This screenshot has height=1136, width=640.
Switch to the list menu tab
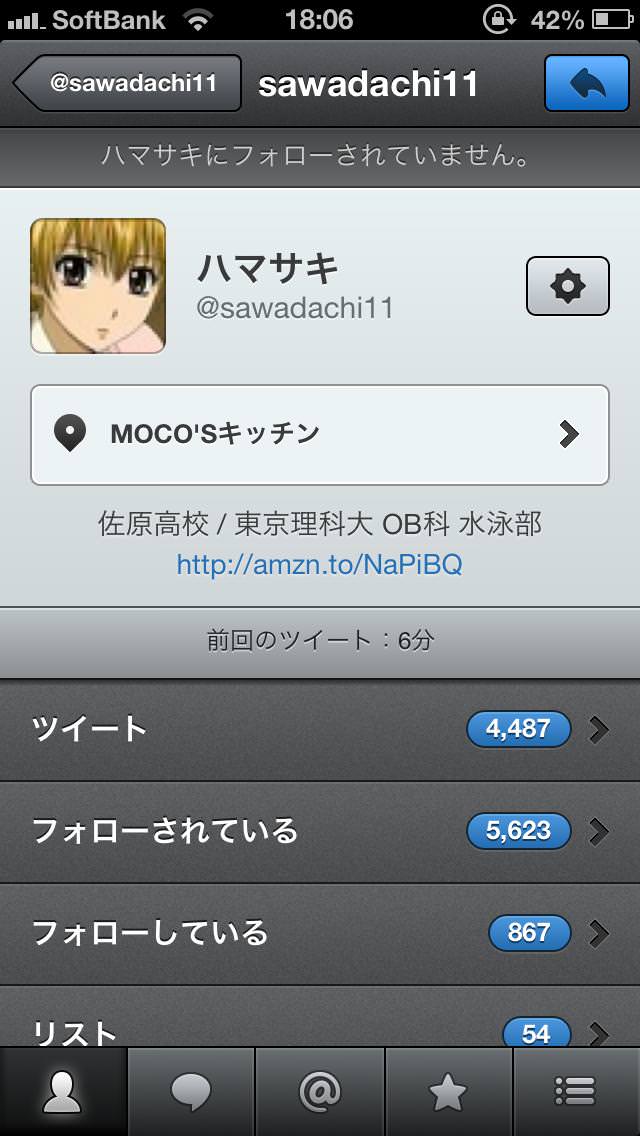(576, 1091)
